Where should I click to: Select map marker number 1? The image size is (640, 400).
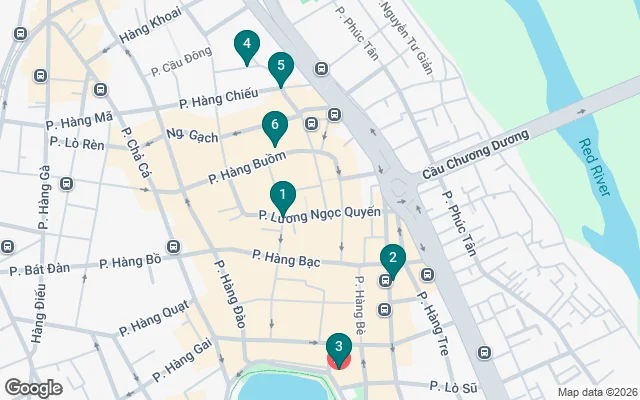pos(283,196)
